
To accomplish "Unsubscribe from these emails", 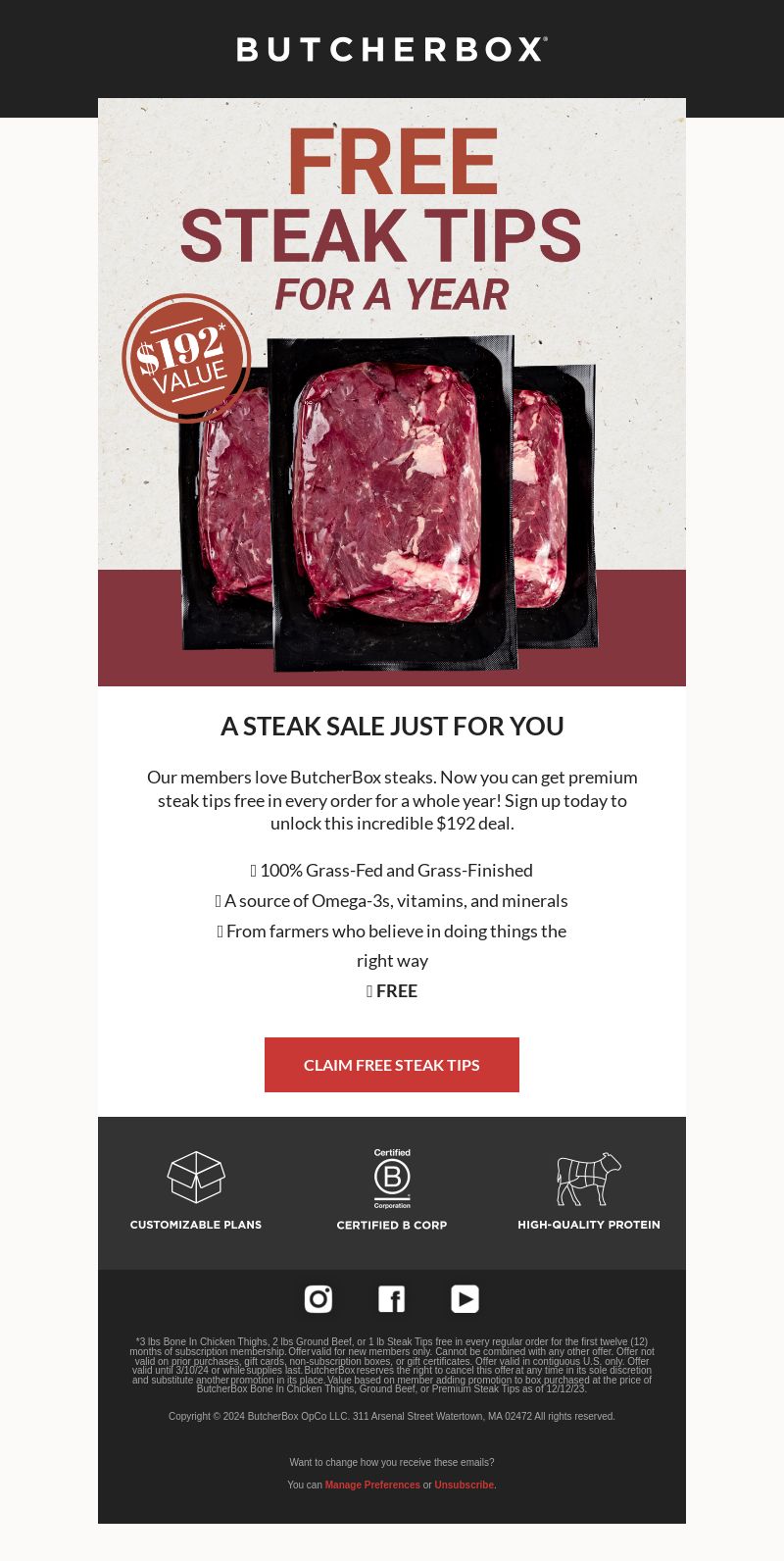I will coord(465,1485).
